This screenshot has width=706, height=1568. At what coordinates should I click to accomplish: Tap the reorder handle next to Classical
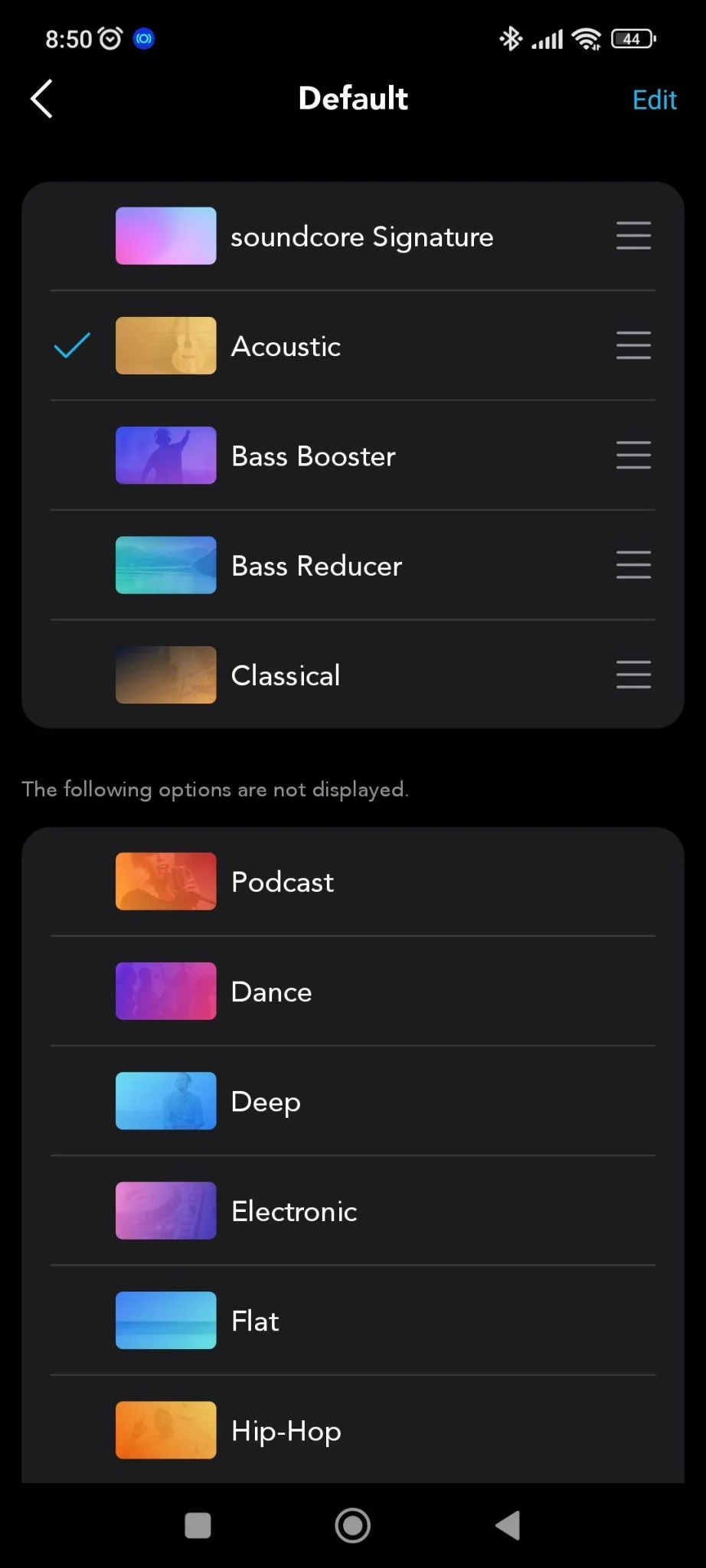tap(633, 675)
